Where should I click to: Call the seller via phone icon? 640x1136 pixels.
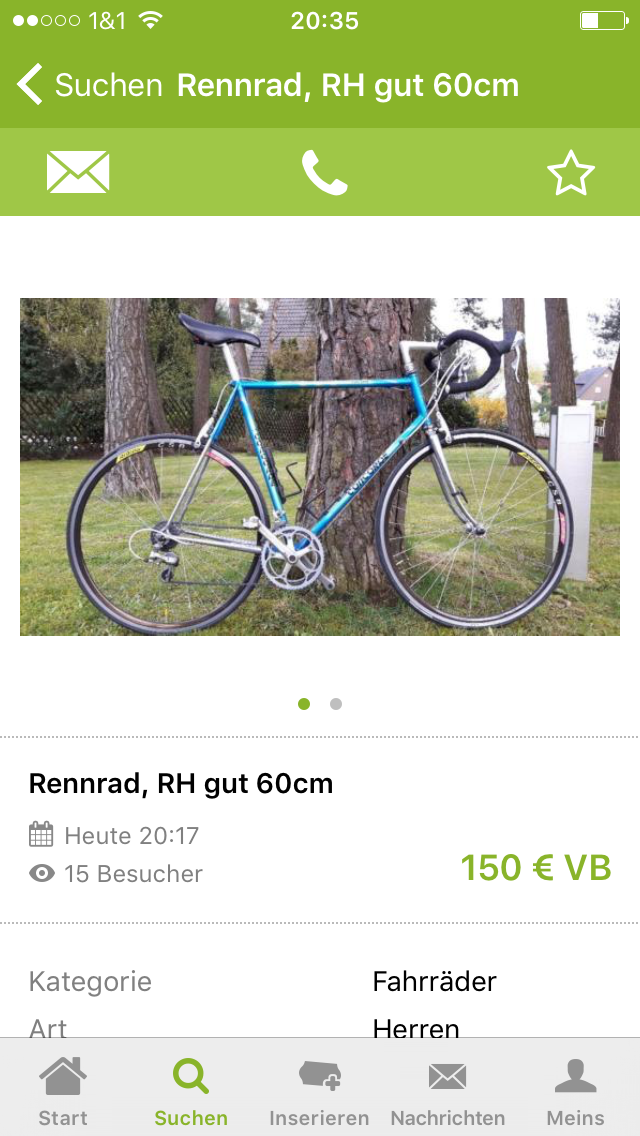324,172
